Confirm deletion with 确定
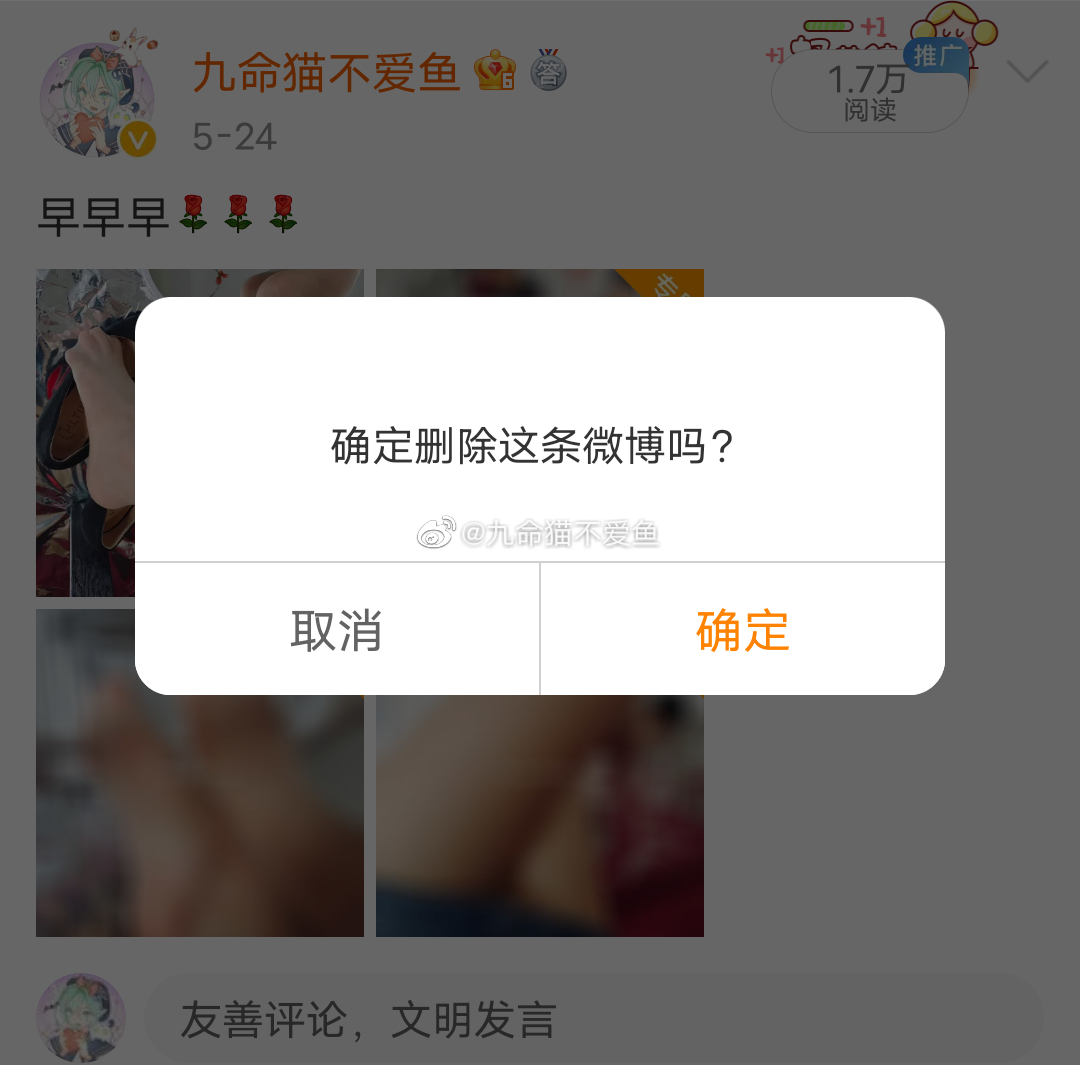1080x1065 pixels. 742,630
